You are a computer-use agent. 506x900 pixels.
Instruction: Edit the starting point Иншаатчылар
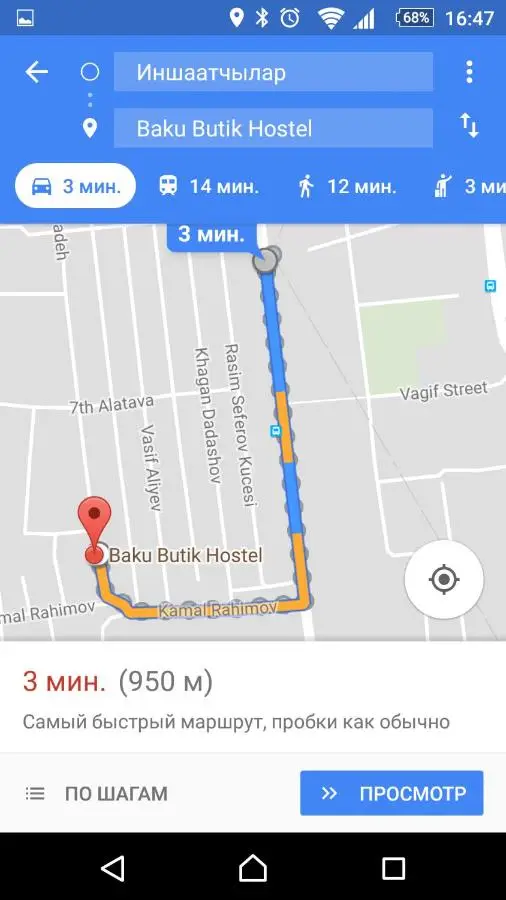273,72
